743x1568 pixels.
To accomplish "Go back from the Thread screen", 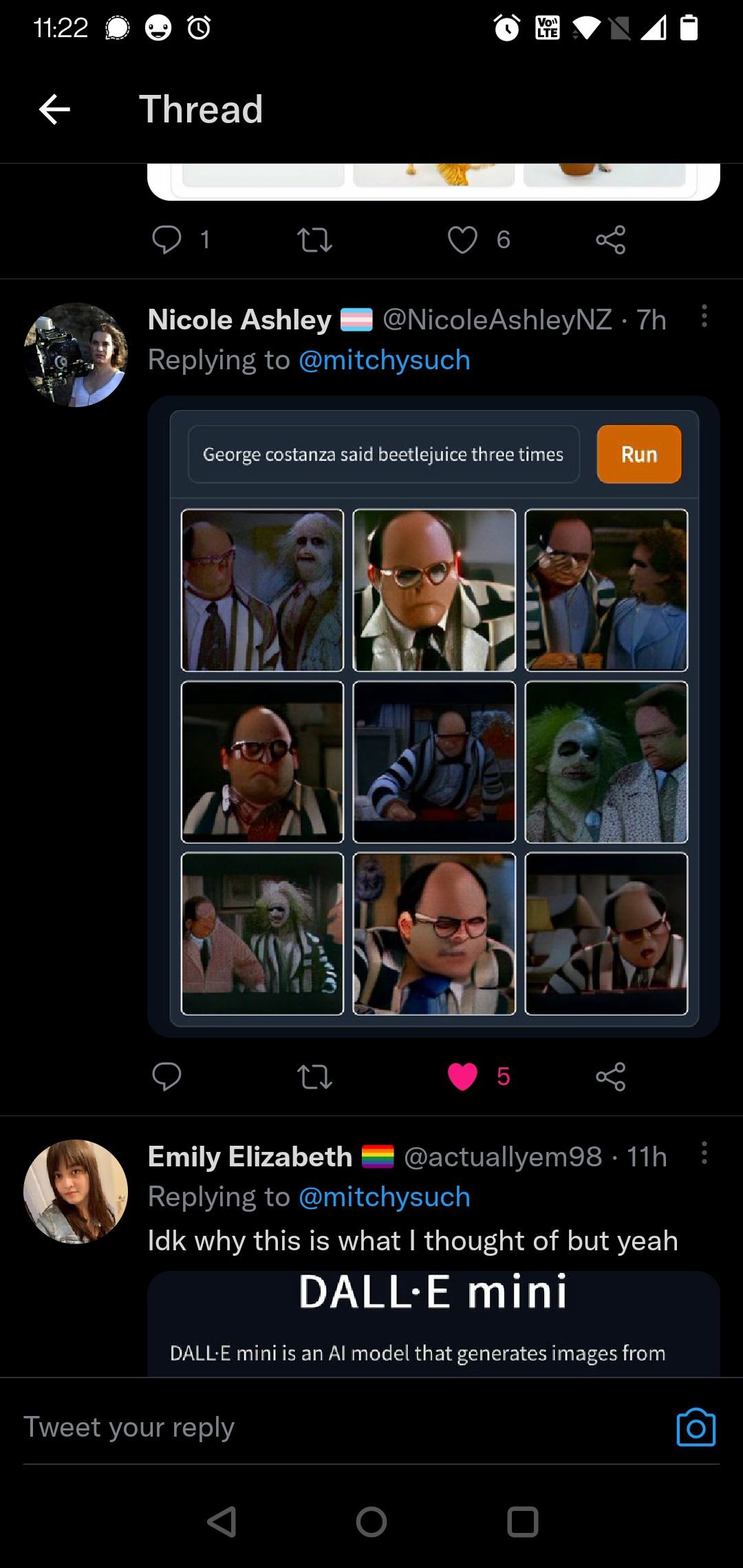I will (54, 109).
